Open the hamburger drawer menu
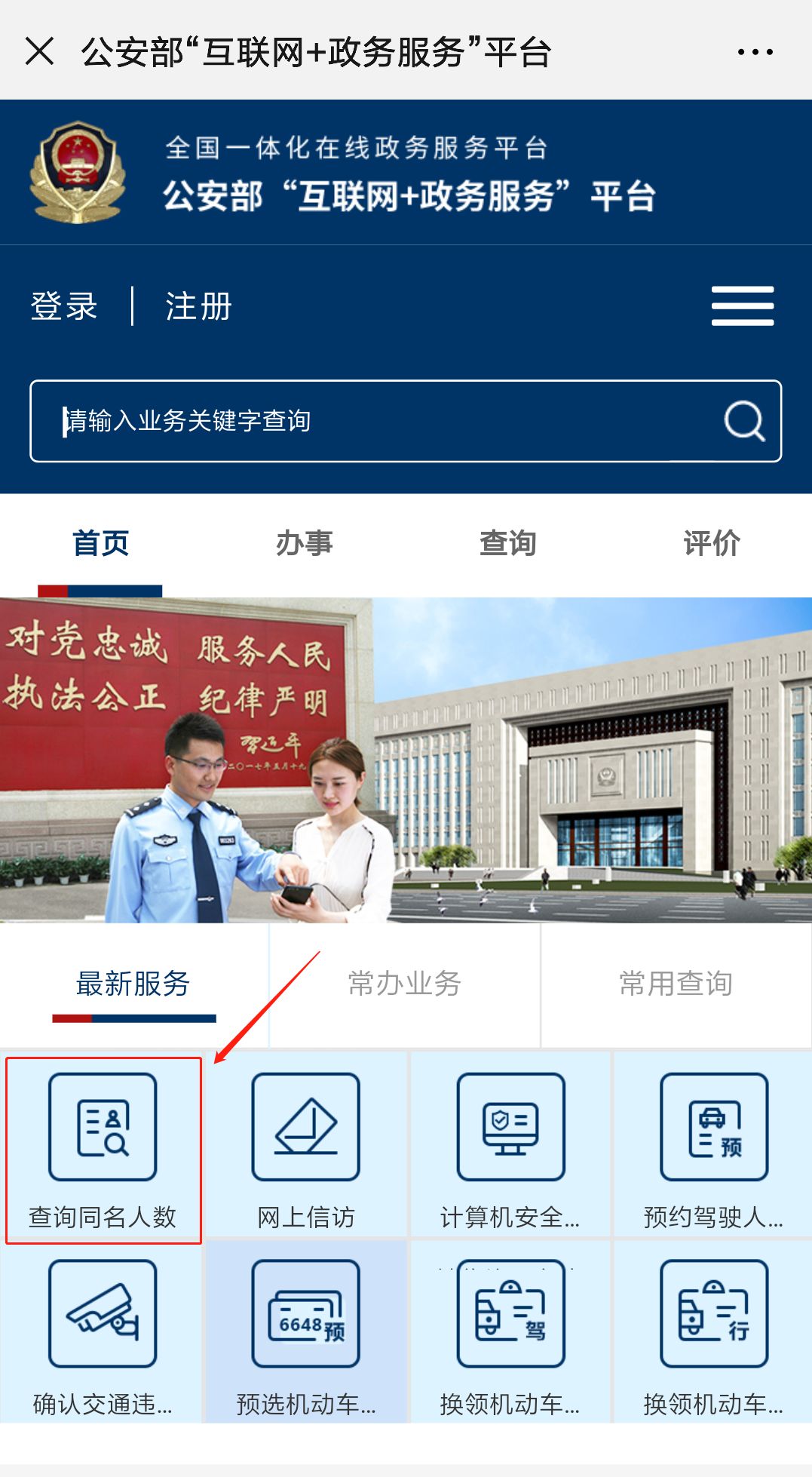 pos(742,306)
